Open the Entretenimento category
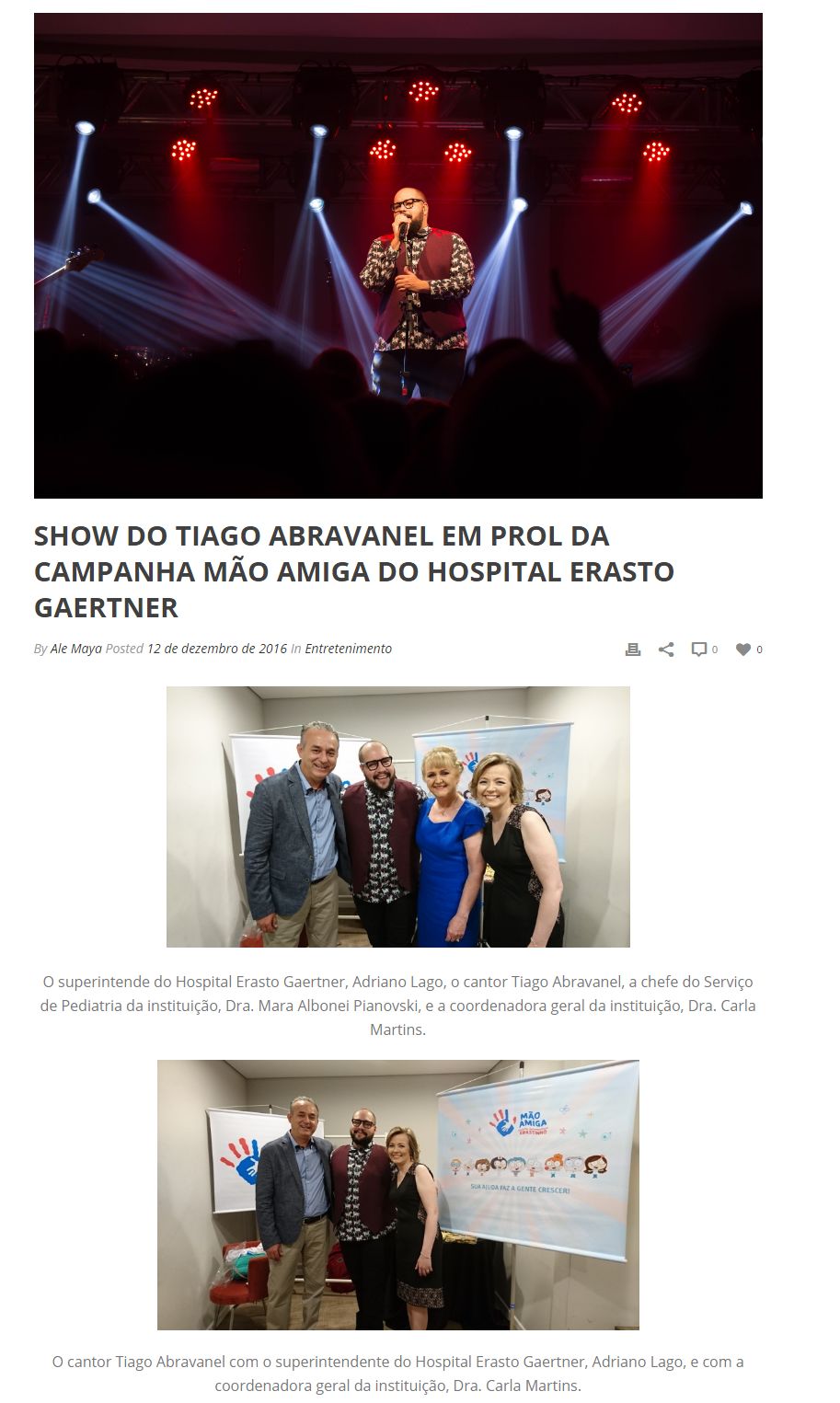 click(x=348, y=649)
